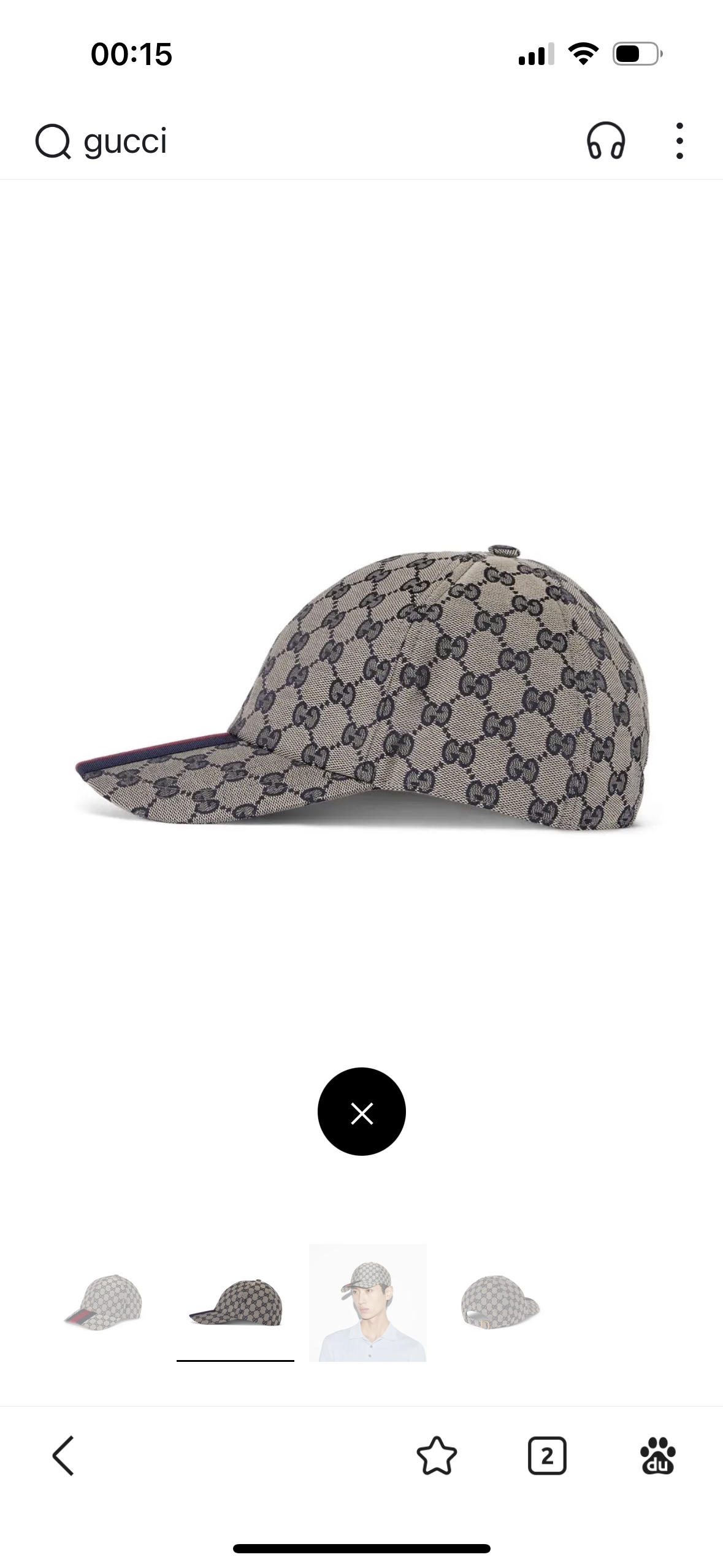Close the enlarged image viewer

361,1112
